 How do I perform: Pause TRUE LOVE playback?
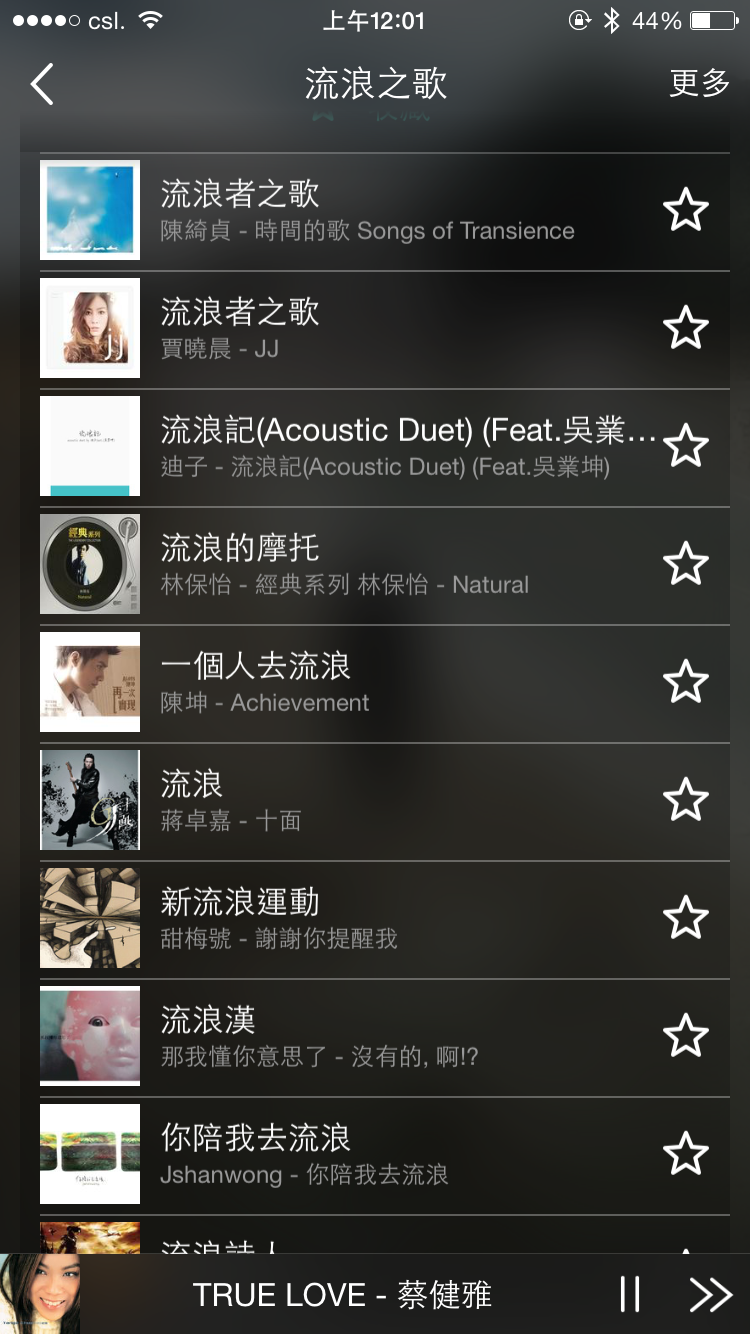click(x=630, y=1295)
